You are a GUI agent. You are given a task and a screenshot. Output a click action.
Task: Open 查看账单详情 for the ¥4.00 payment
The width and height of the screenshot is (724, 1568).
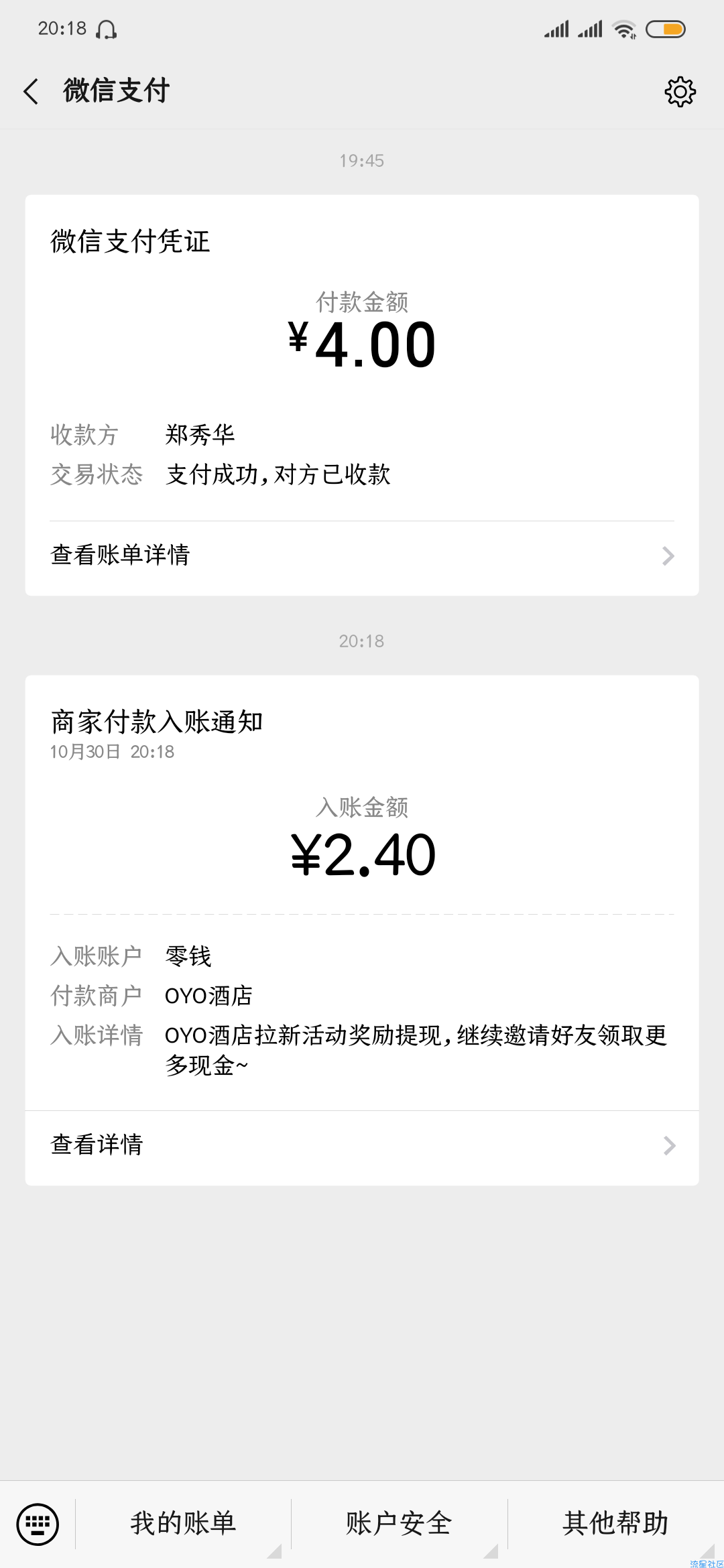point(362,556)
